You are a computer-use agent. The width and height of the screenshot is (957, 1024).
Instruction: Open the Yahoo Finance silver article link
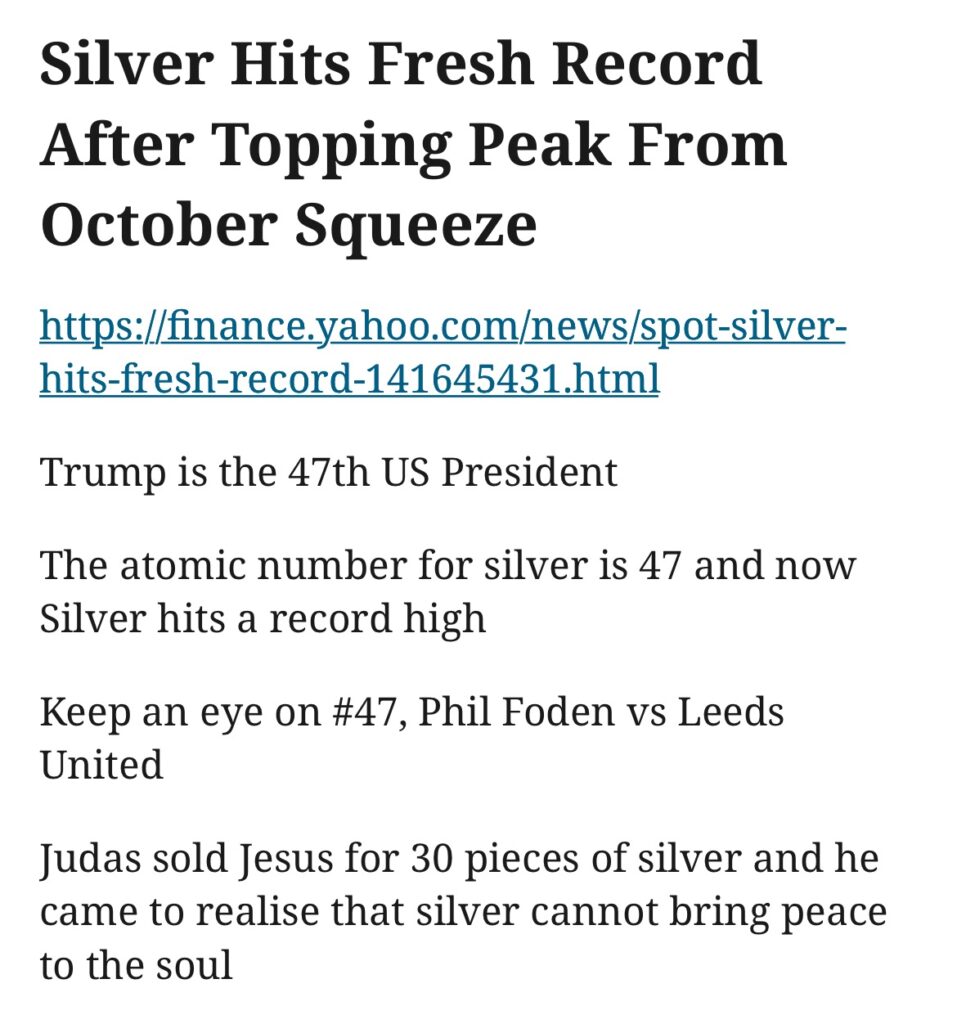pyautogui.click(x=442, y=326)
